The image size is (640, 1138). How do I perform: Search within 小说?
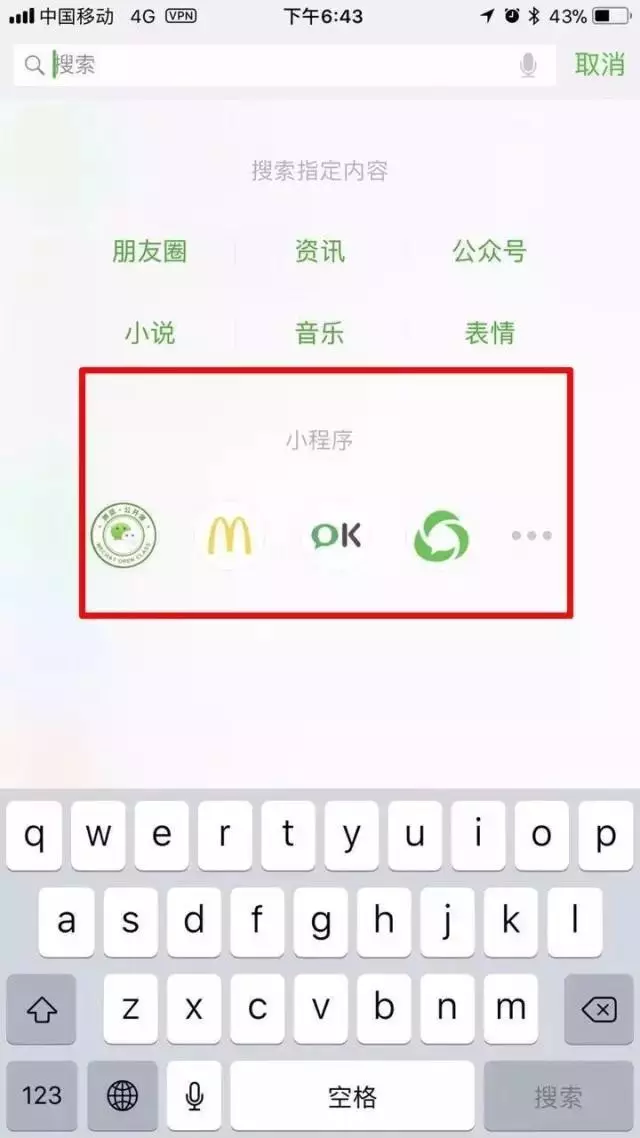(150, 333)
